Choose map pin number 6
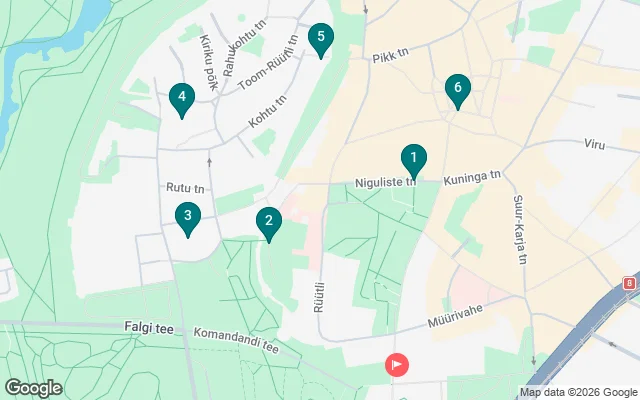The image size is (640, 400). tap(457, 90)
